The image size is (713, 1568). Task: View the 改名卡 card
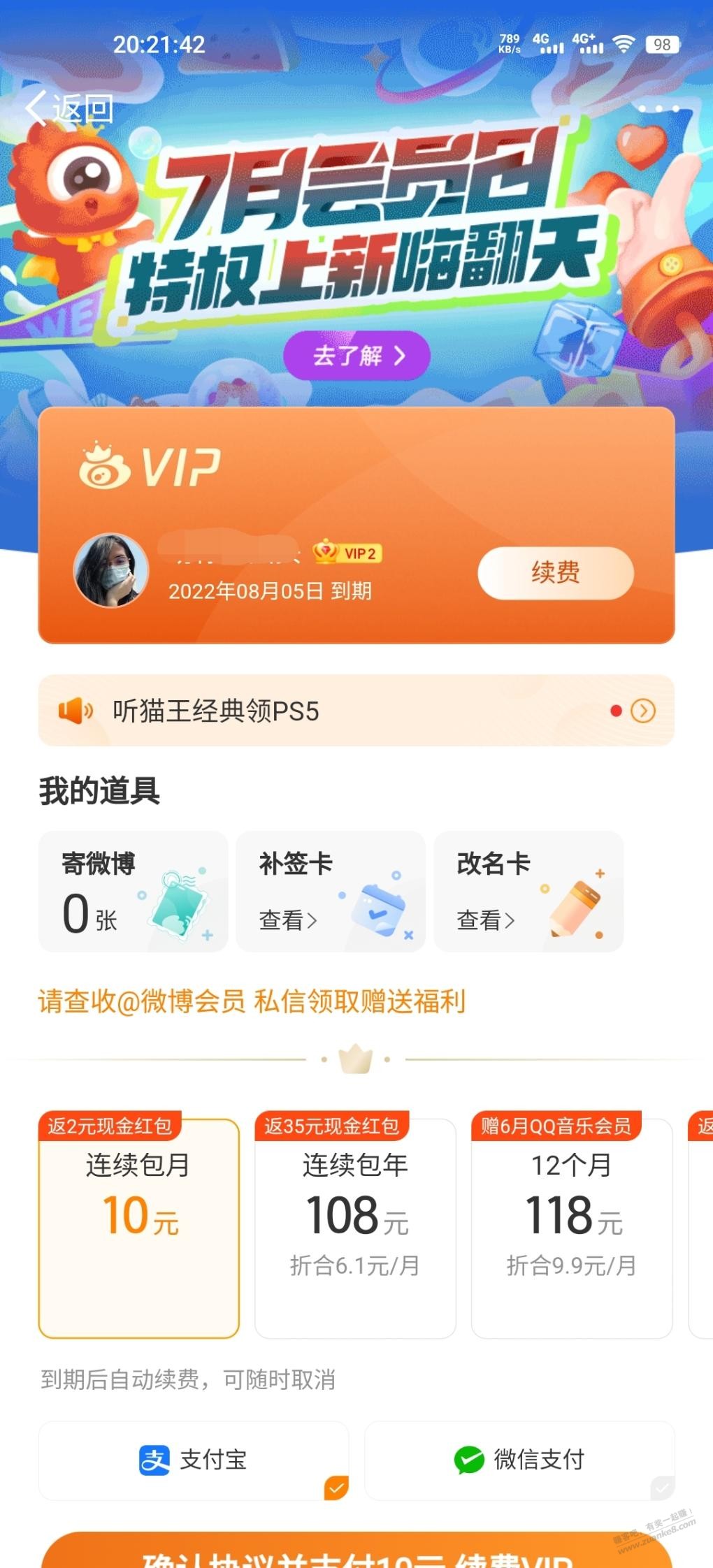[528, 892]
